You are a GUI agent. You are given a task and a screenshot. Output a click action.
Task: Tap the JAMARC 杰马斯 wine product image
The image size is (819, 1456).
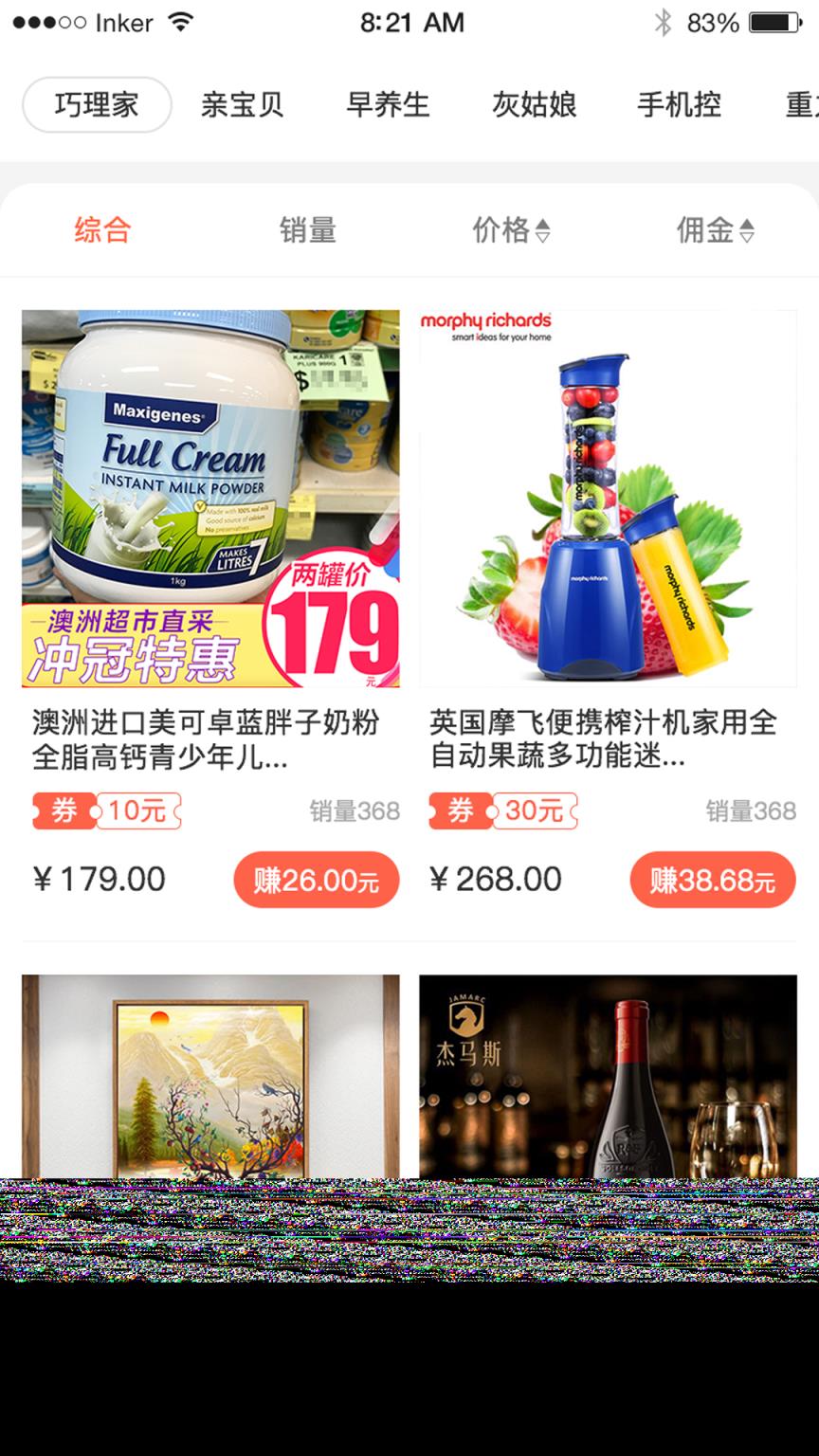tap(608, 1081)
